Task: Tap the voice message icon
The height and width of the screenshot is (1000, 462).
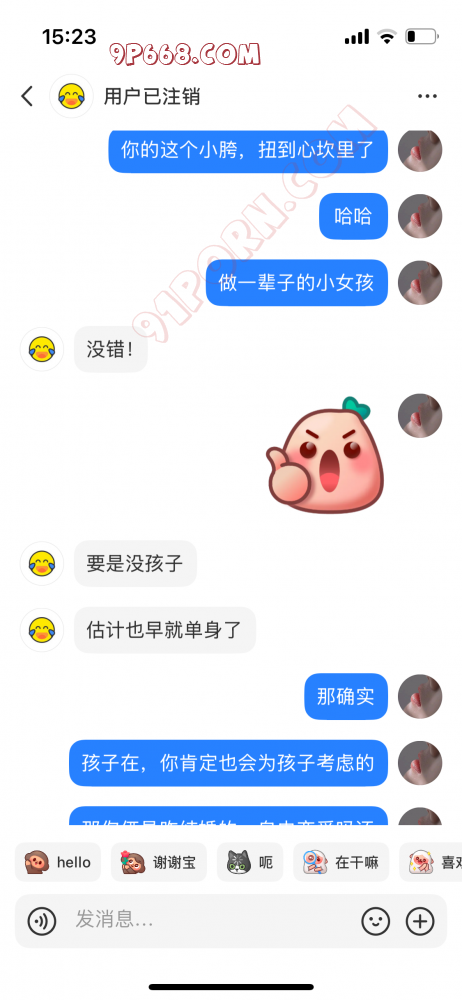Action: [42, 921]
